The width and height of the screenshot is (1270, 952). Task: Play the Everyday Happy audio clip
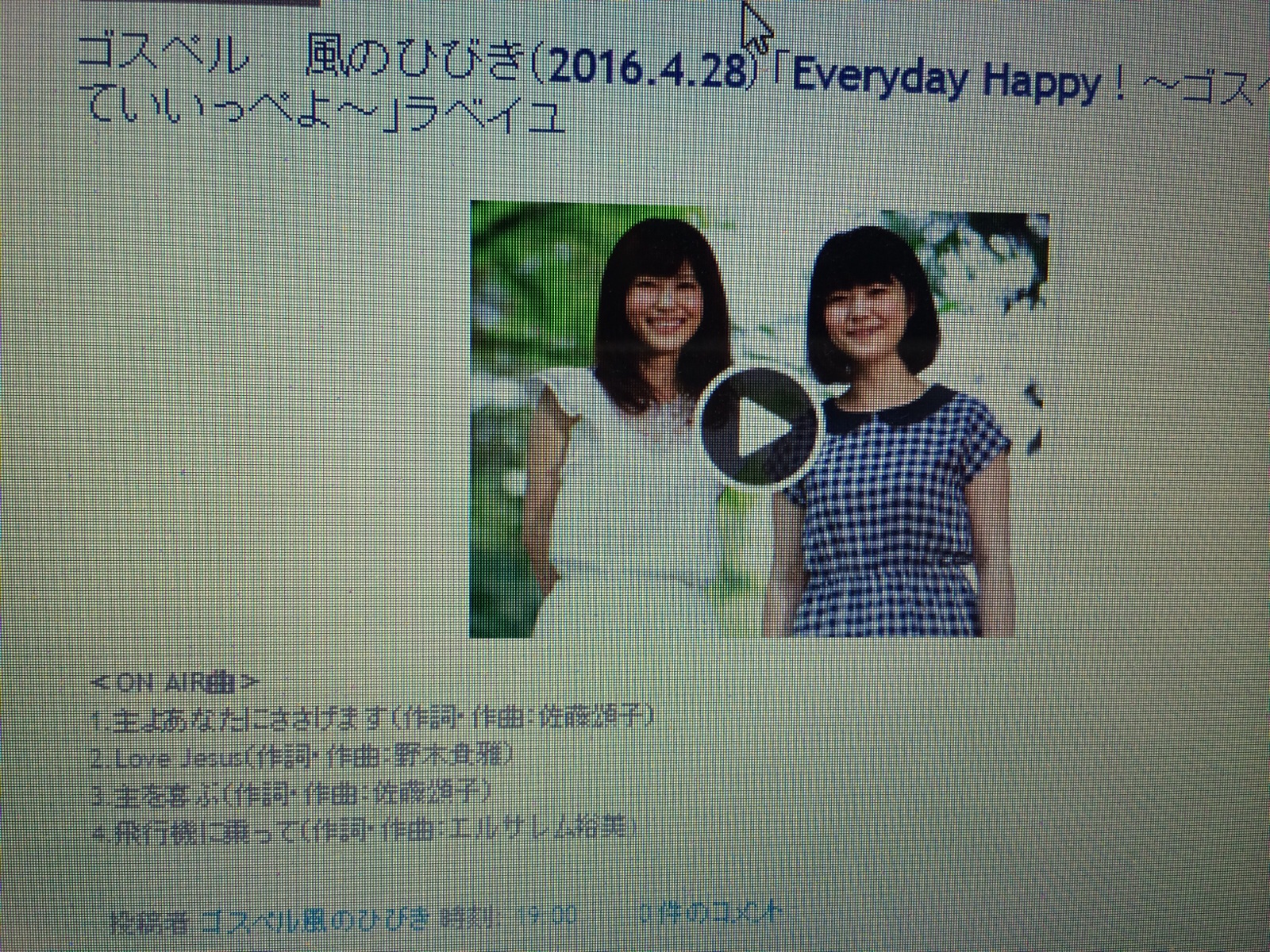[x=758, y=426]
